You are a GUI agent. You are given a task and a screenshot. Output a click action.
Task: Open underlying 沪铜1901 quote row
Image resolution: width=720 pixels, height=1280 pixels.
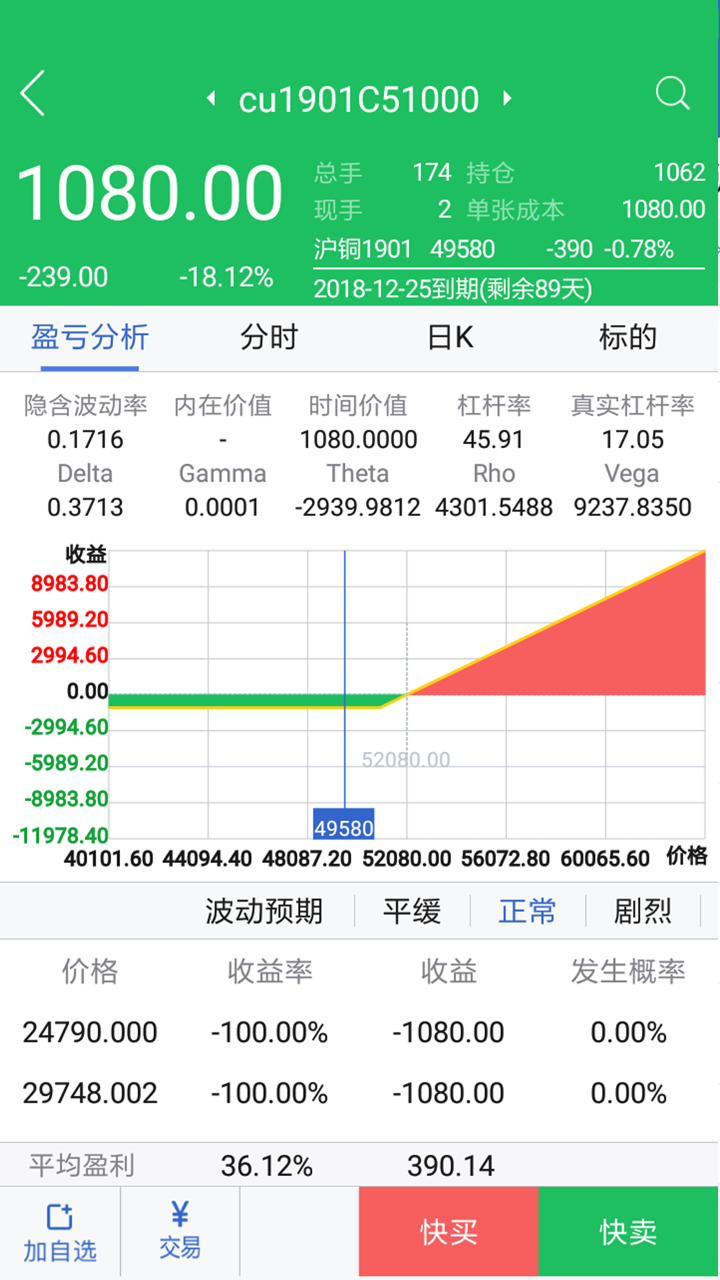click(x=508, y=249)
